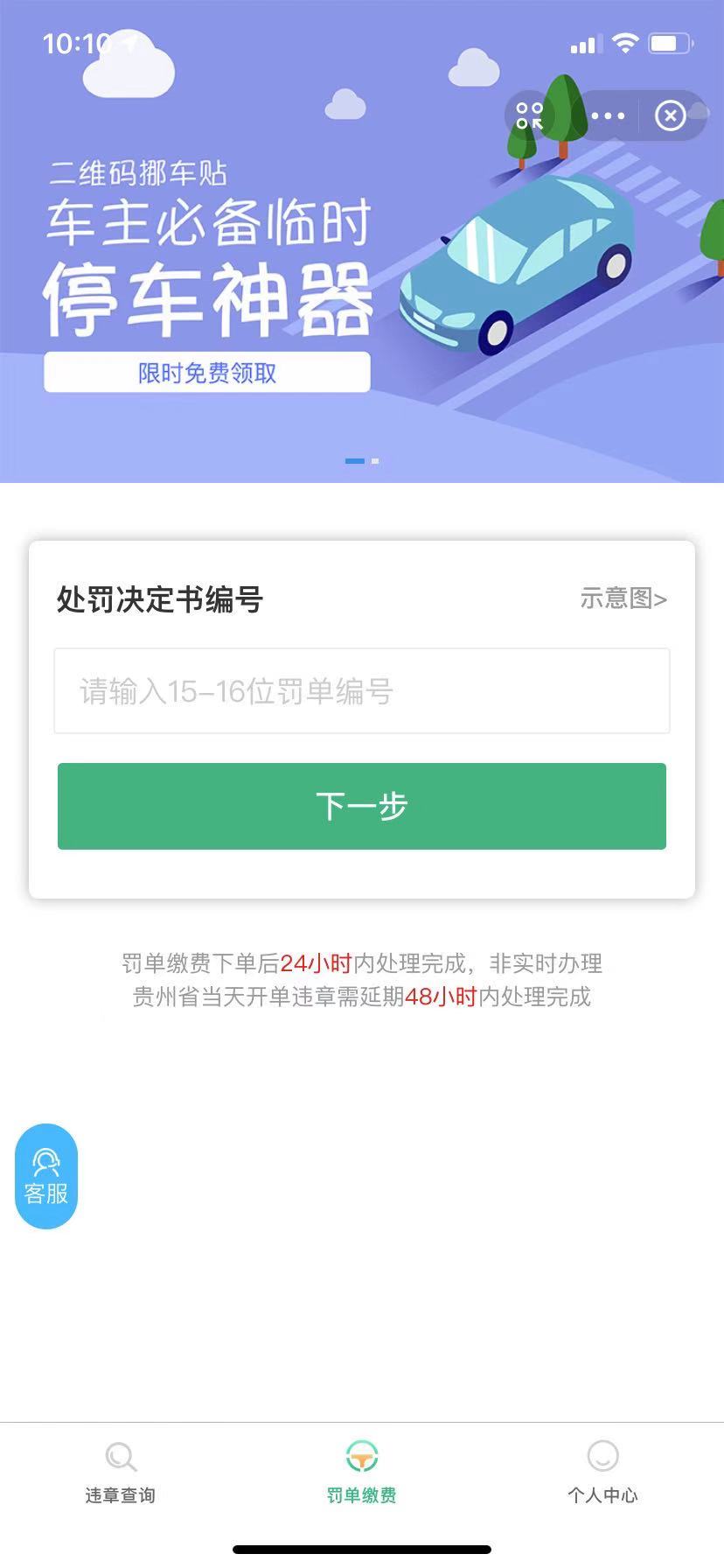Open the customer service 客服 chat icon
The width and height of the screenshot is (724, 1568).
45,1174
